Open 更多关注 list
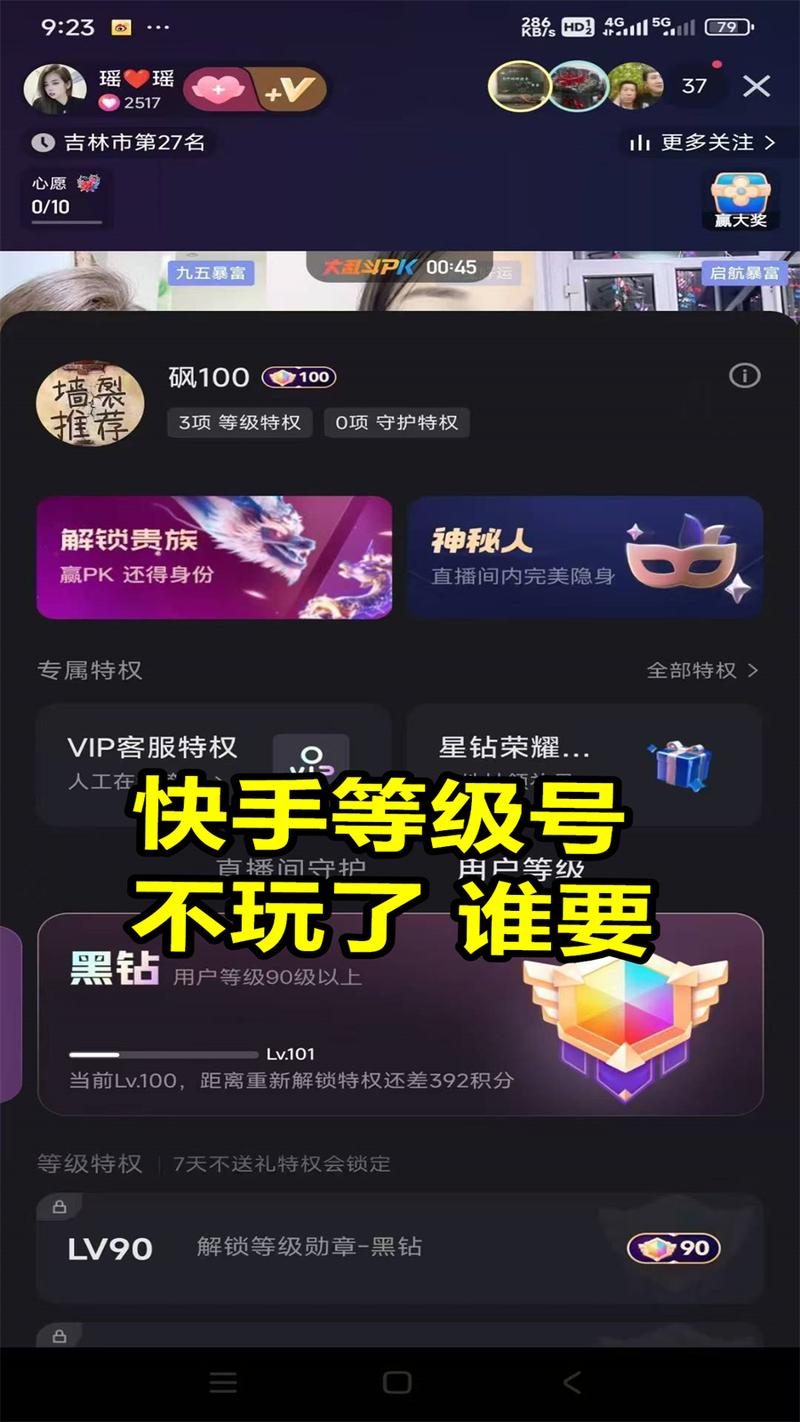This screenshot has height=1422, width=800. 703,143
